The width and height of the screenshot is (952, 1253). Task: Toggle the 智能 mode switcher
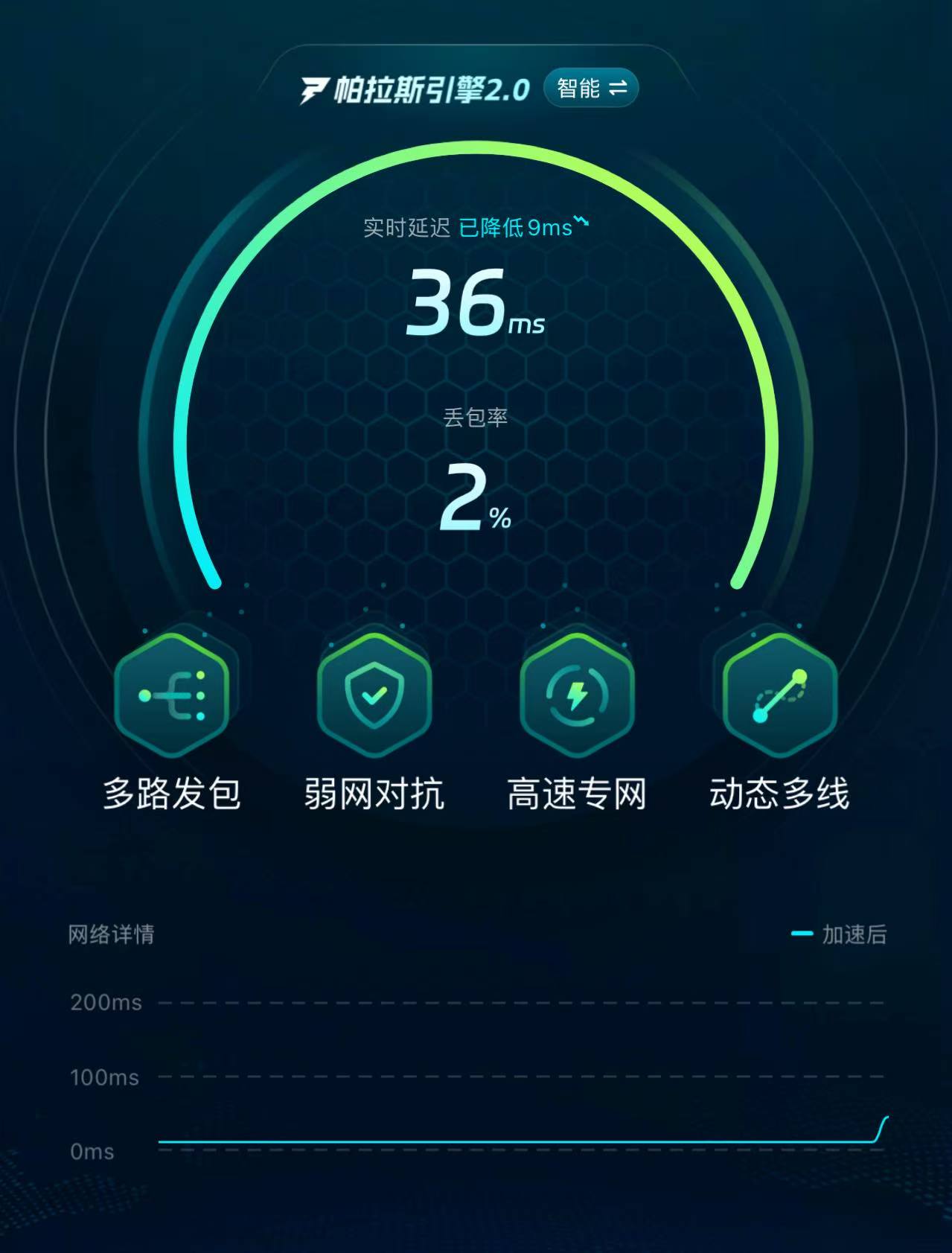[591, 89]
